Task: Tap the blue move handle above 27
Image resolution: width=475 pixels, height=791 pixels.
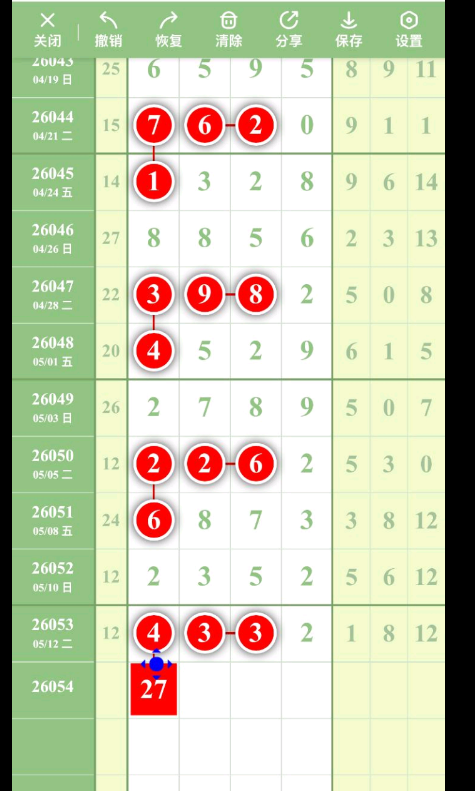Action: pos(156,664)
